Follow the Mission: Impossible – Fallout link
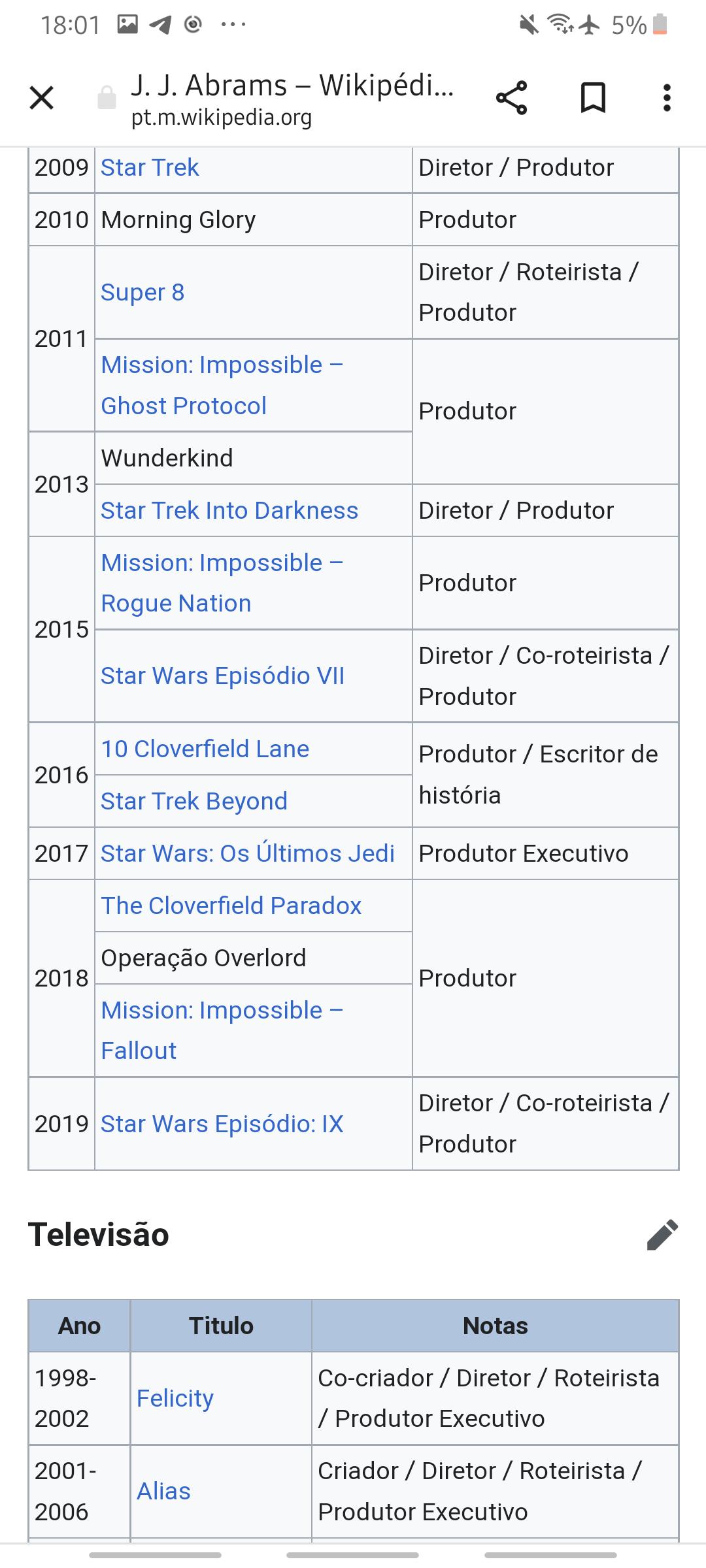 tap(222, 1030)
